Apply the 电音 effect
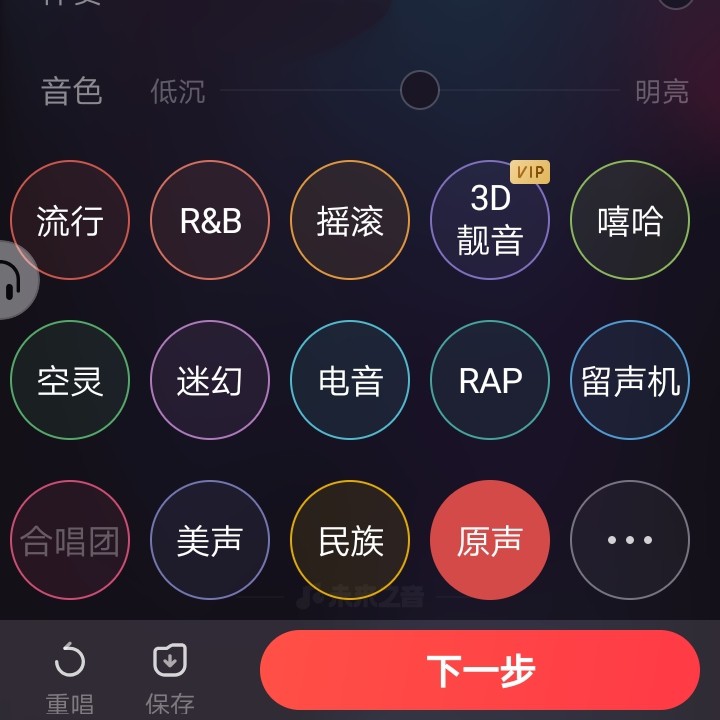Screen dimensions: 720x720 350,380
